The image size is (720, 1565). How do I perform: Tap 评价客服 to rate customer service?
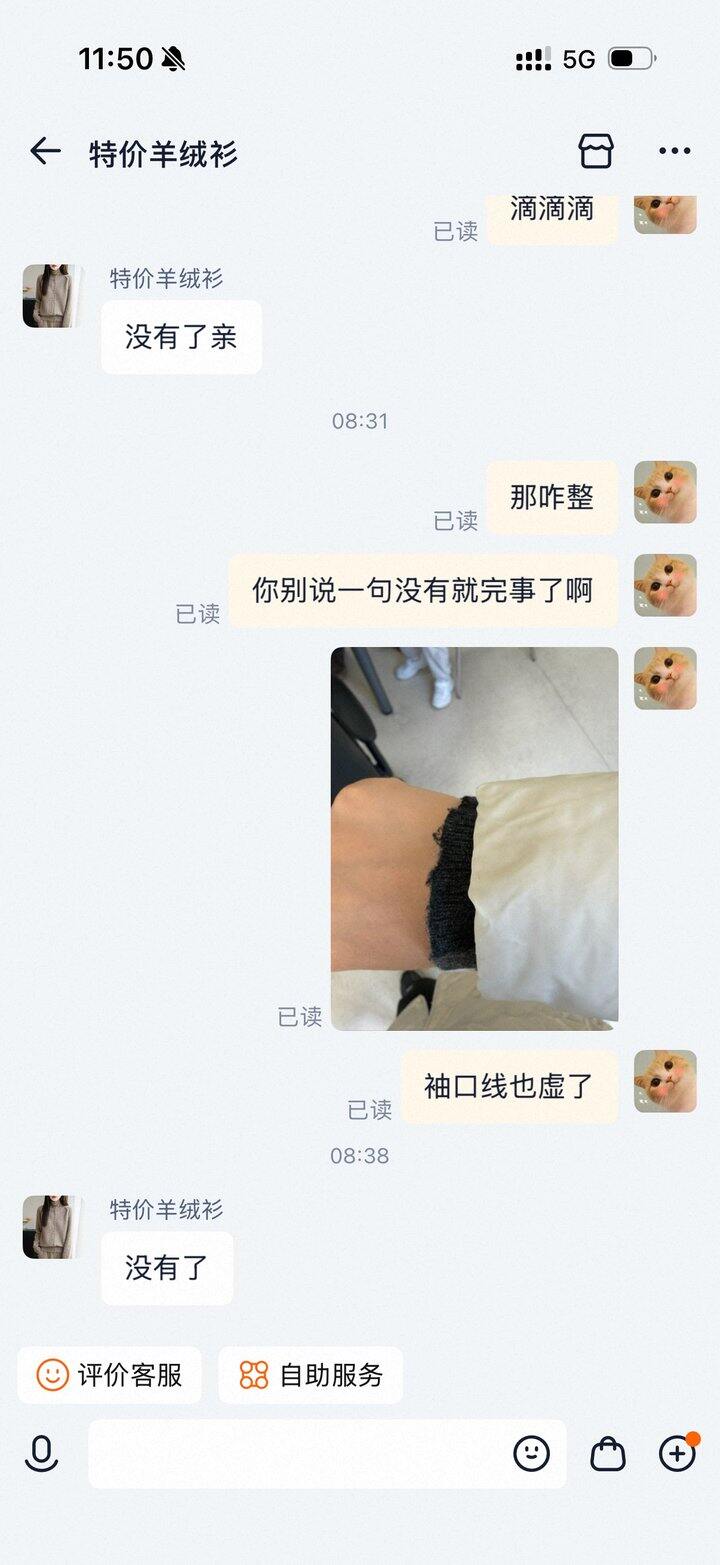[109, 1375]
